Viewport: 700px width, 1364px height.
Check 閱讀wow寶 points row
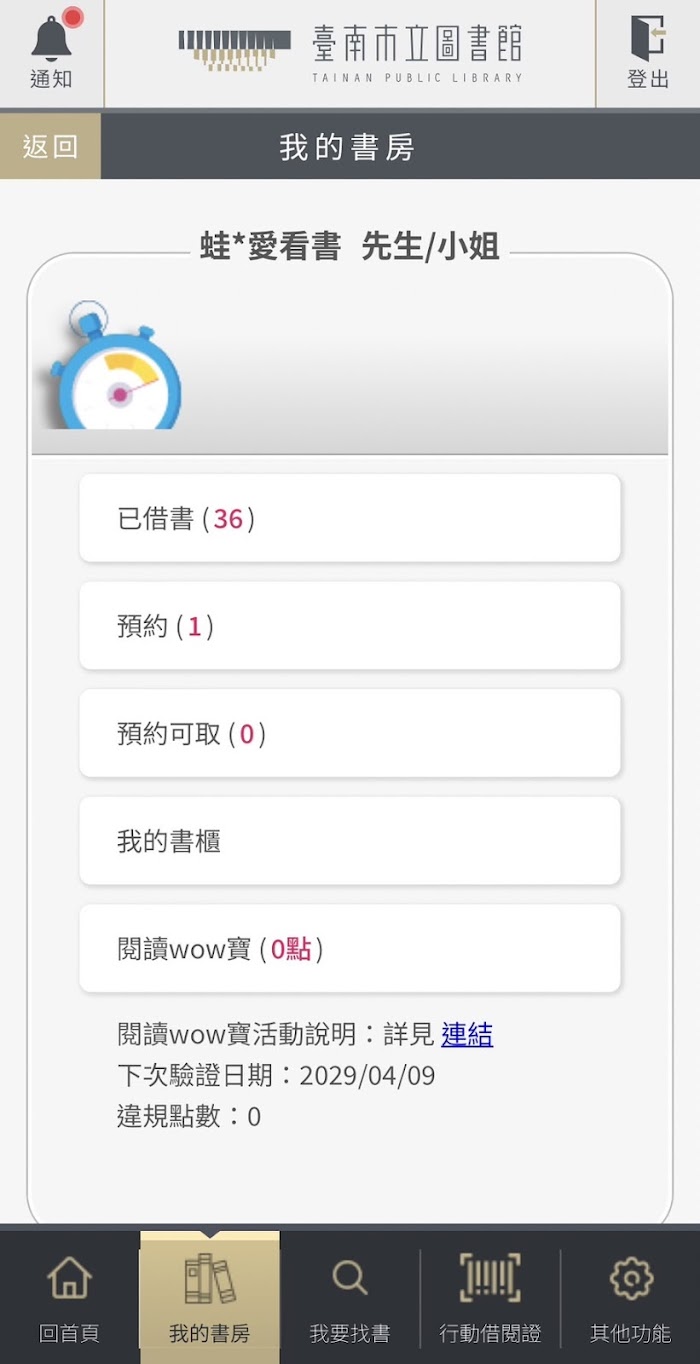click(x=350, y=948)
